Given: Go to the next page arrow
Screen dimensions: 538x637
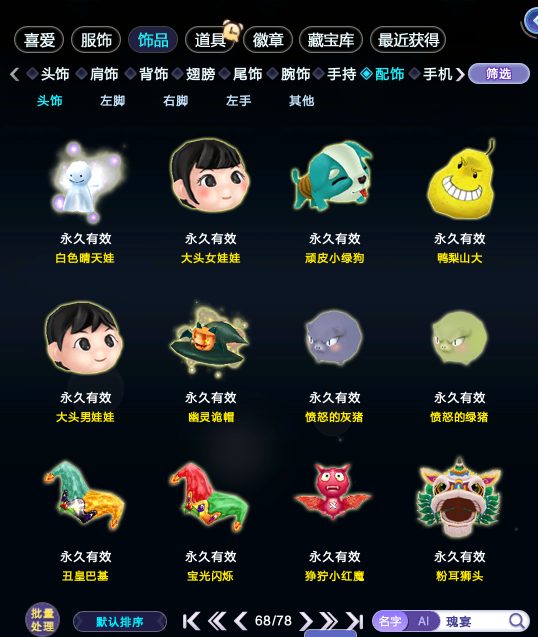Looking at the screenshot, I should pyautogui.click(x=306, y=620).
